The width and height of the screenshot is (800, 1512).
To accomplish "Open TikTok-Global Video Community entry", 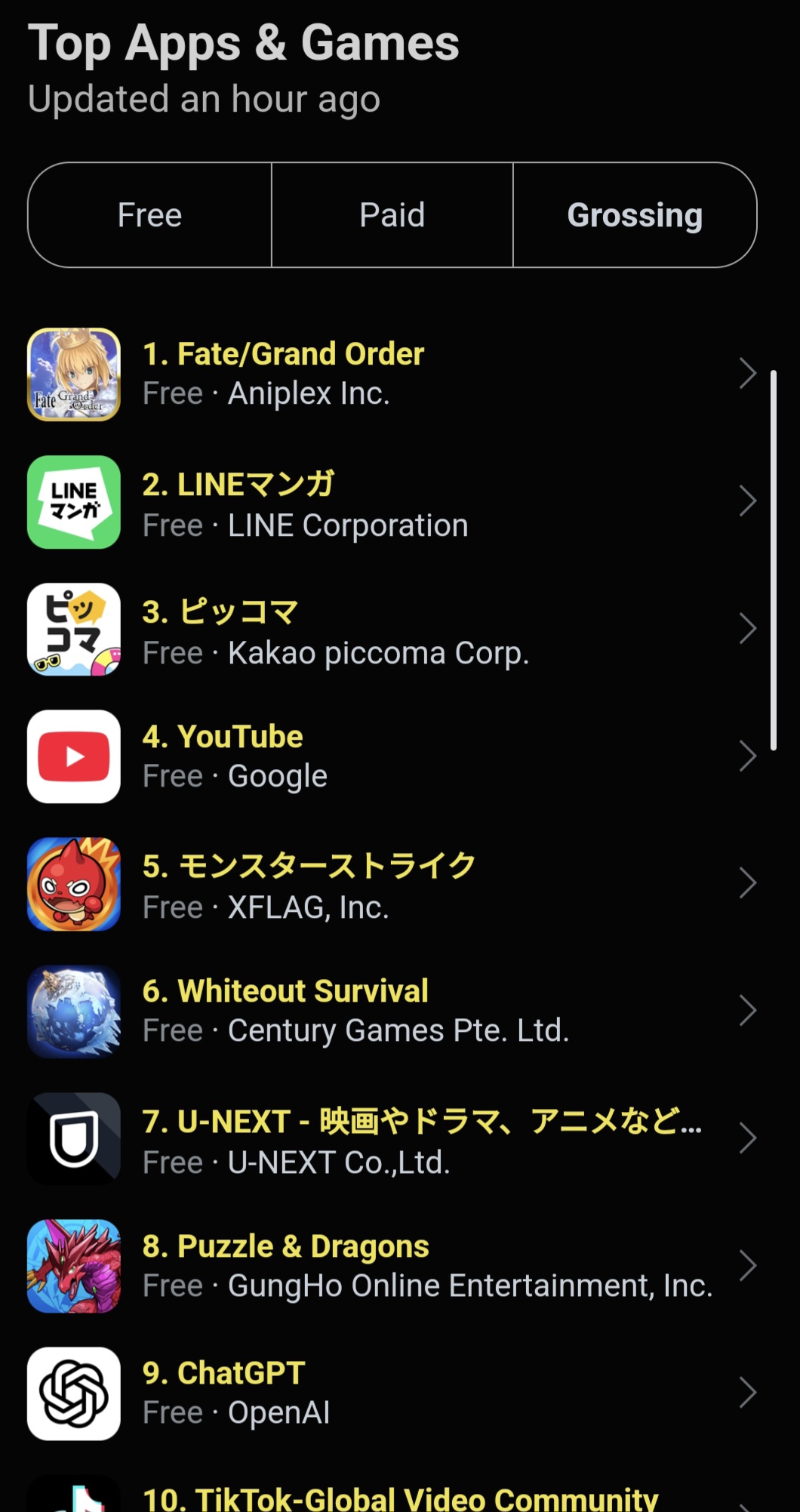I will point(400,1498).
